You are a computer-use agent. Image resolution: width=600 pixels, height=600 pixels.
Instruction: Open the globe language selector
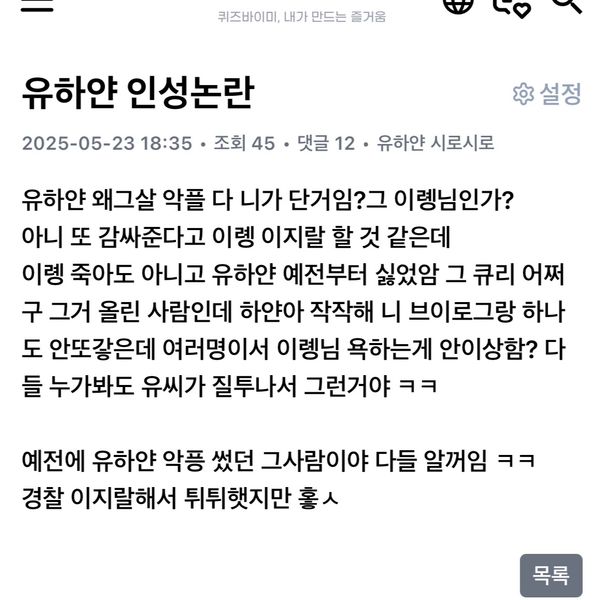pyautogui.click(x=458, y=4)
